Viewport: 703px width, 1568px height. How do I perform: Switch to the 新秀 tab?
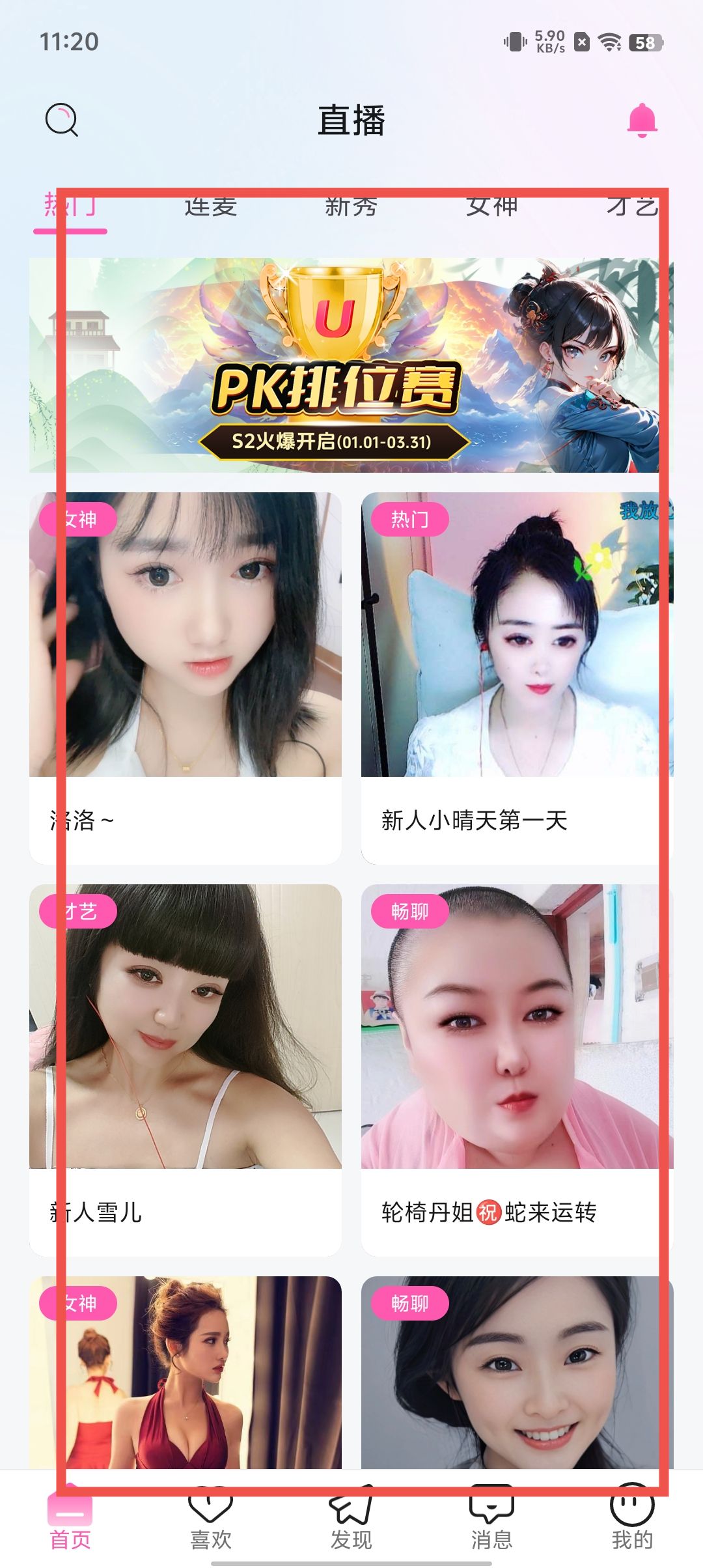point(351,206)
